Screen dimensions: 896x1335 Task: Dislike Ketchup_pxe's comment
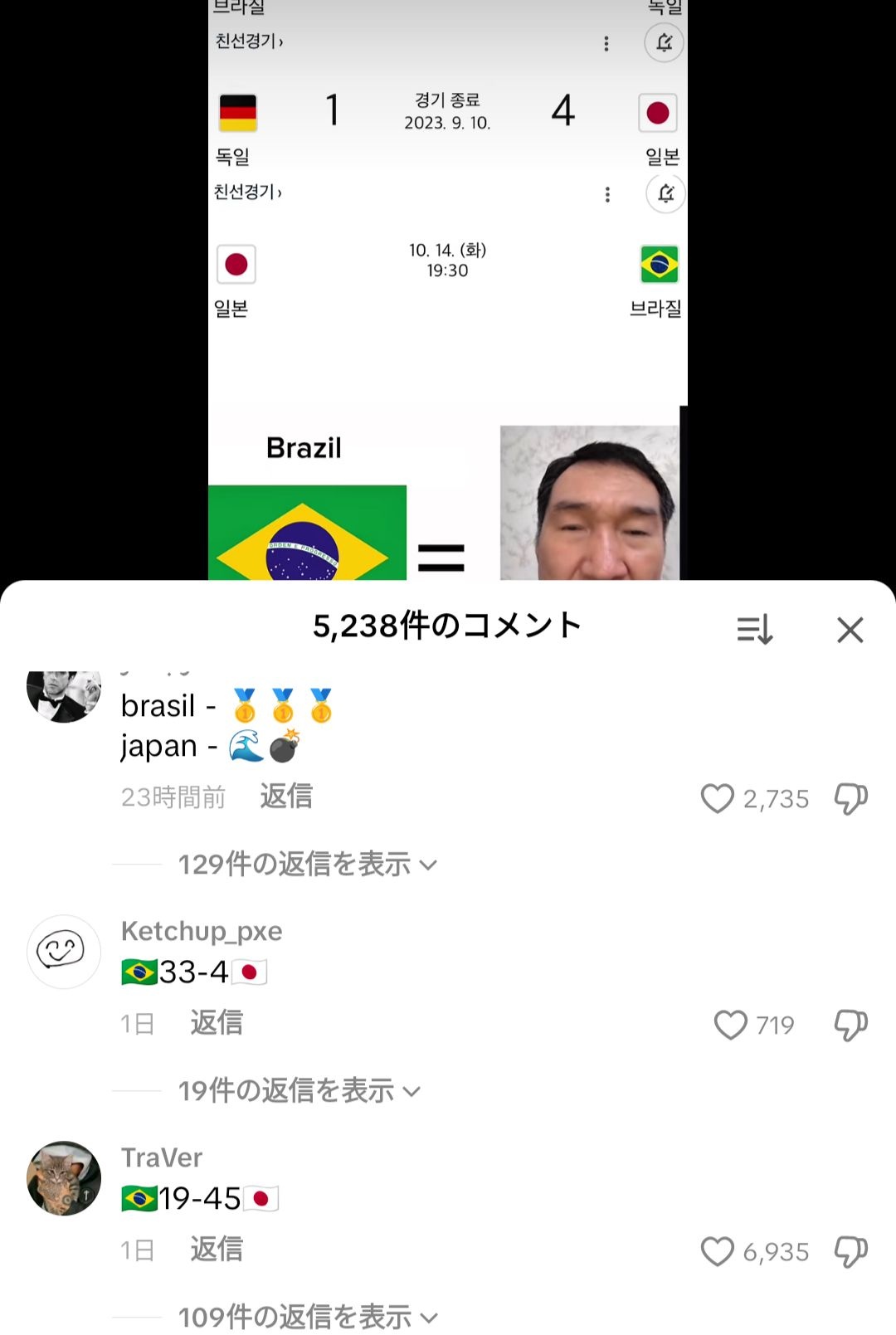point(850,1025)
